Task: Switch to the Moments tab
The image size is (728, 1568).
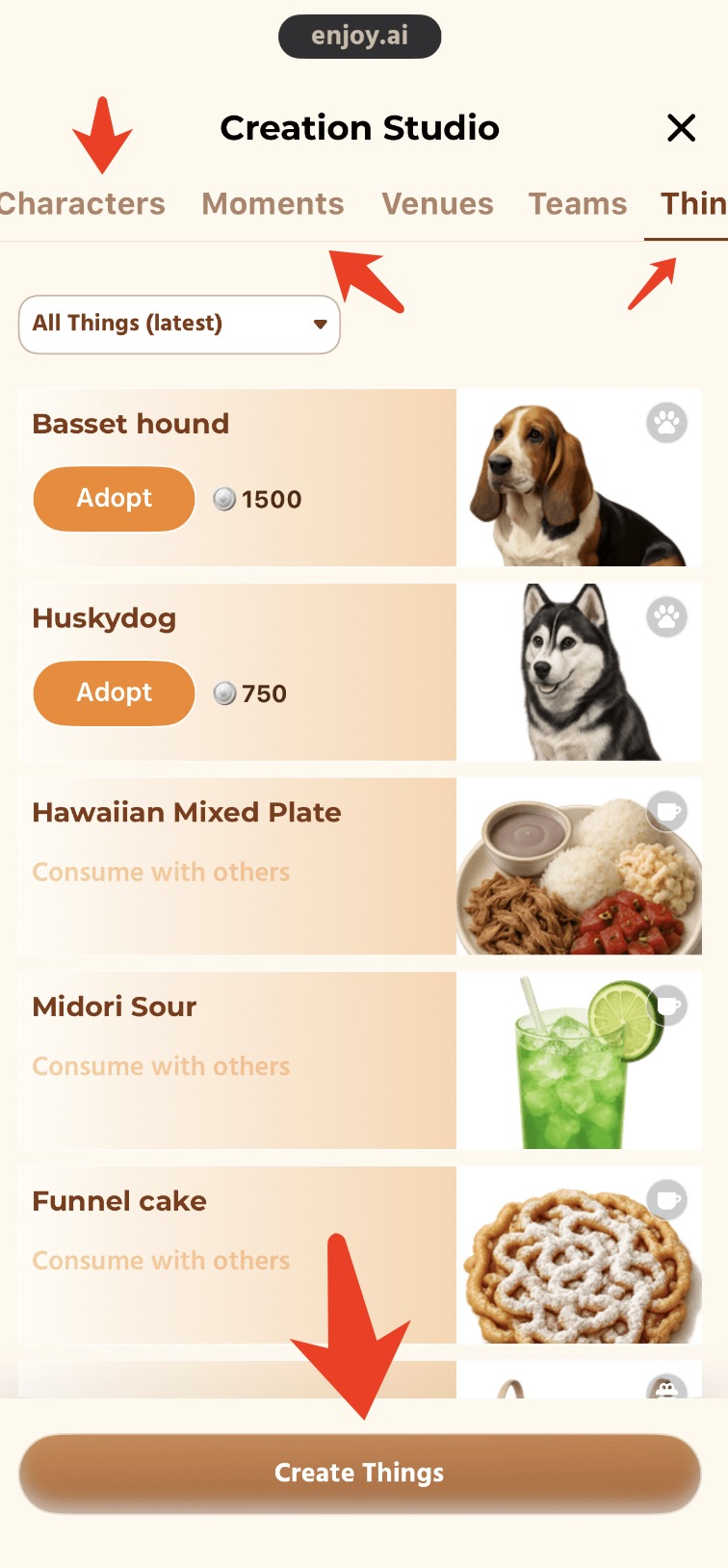Action: click(x=273, y=204)
